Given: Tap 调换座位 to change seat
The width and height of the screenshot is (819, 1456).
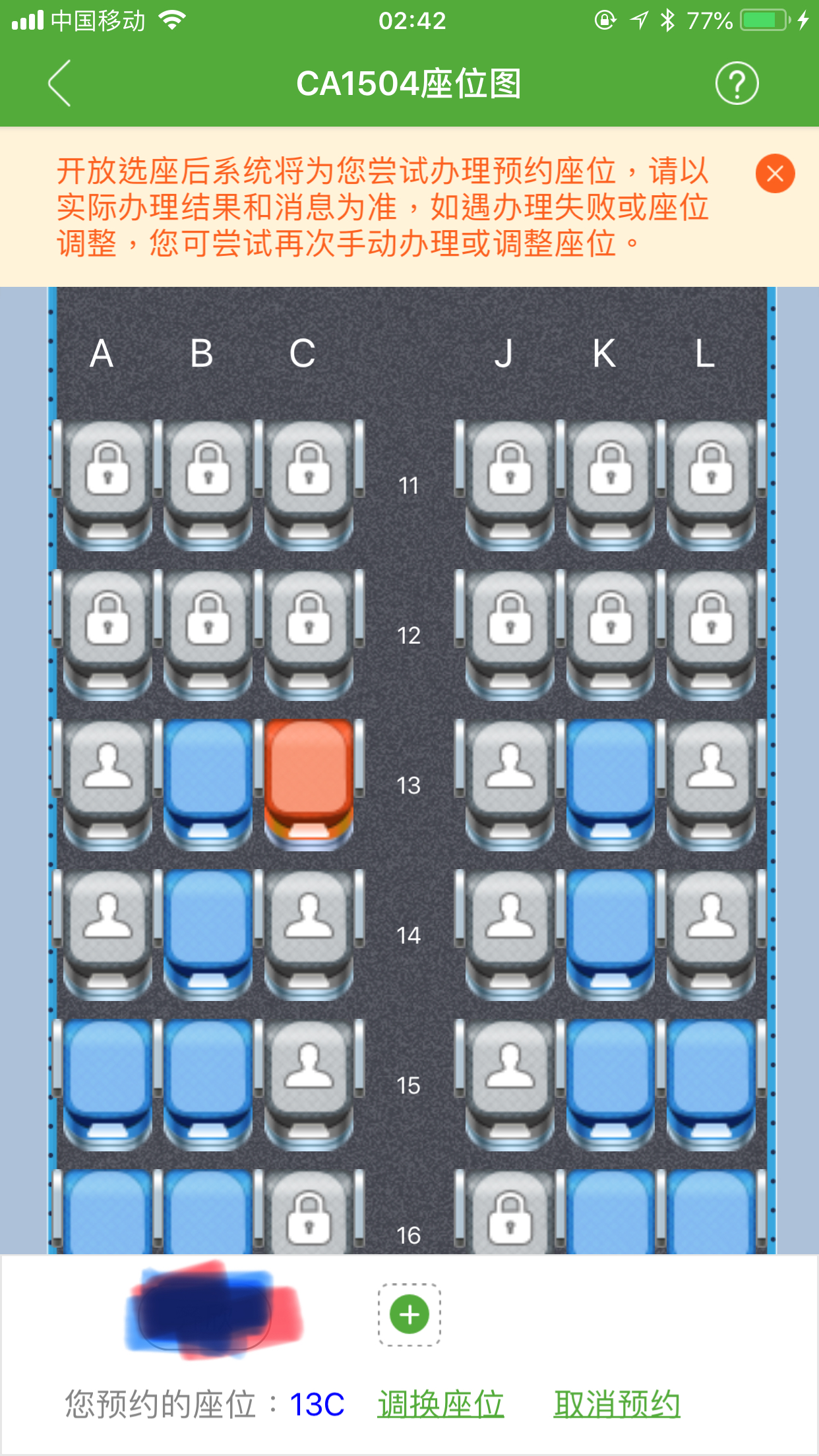Looking at the screenshot, I should point(440,1404).
